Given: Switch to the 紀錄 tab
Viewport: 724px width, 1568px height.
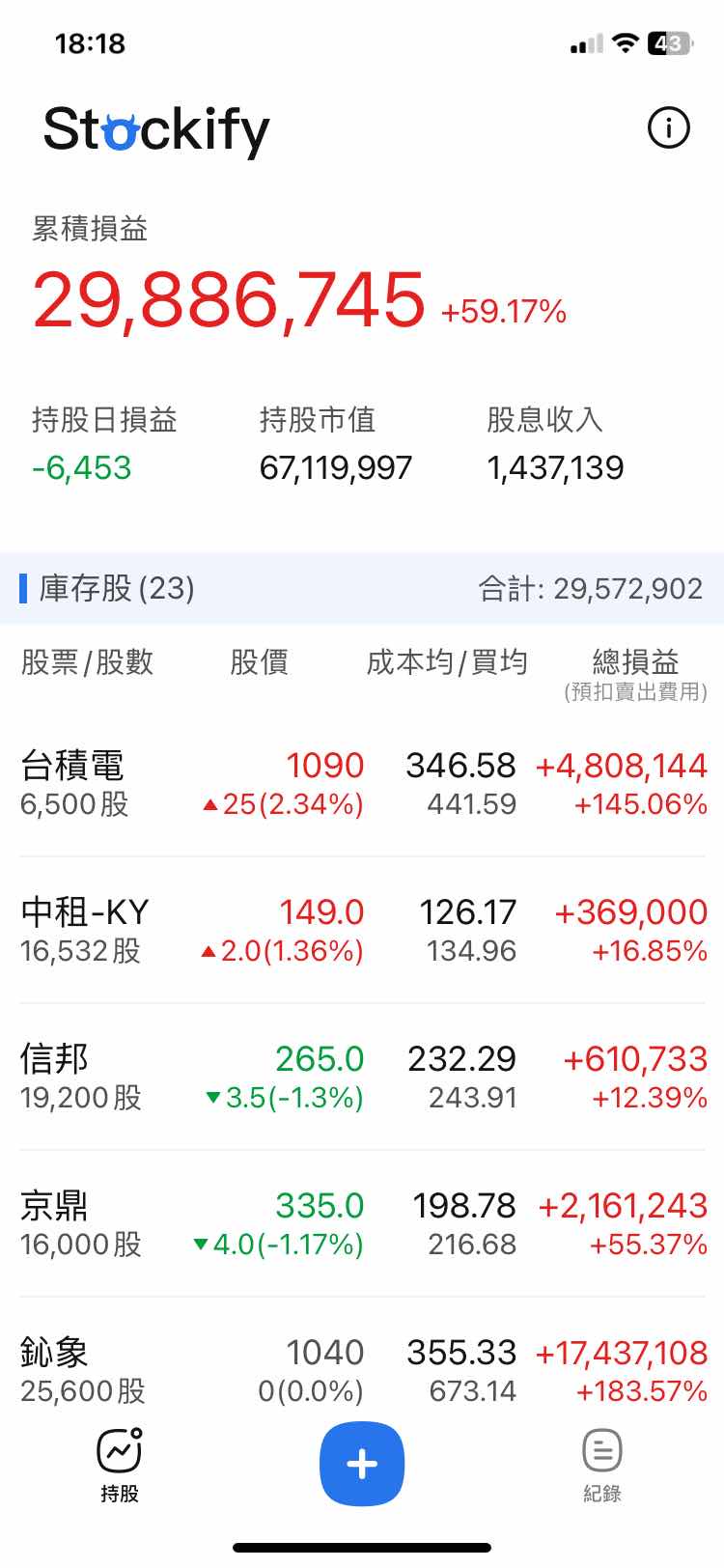Looking at the screenshot, I should (602, 1465).
